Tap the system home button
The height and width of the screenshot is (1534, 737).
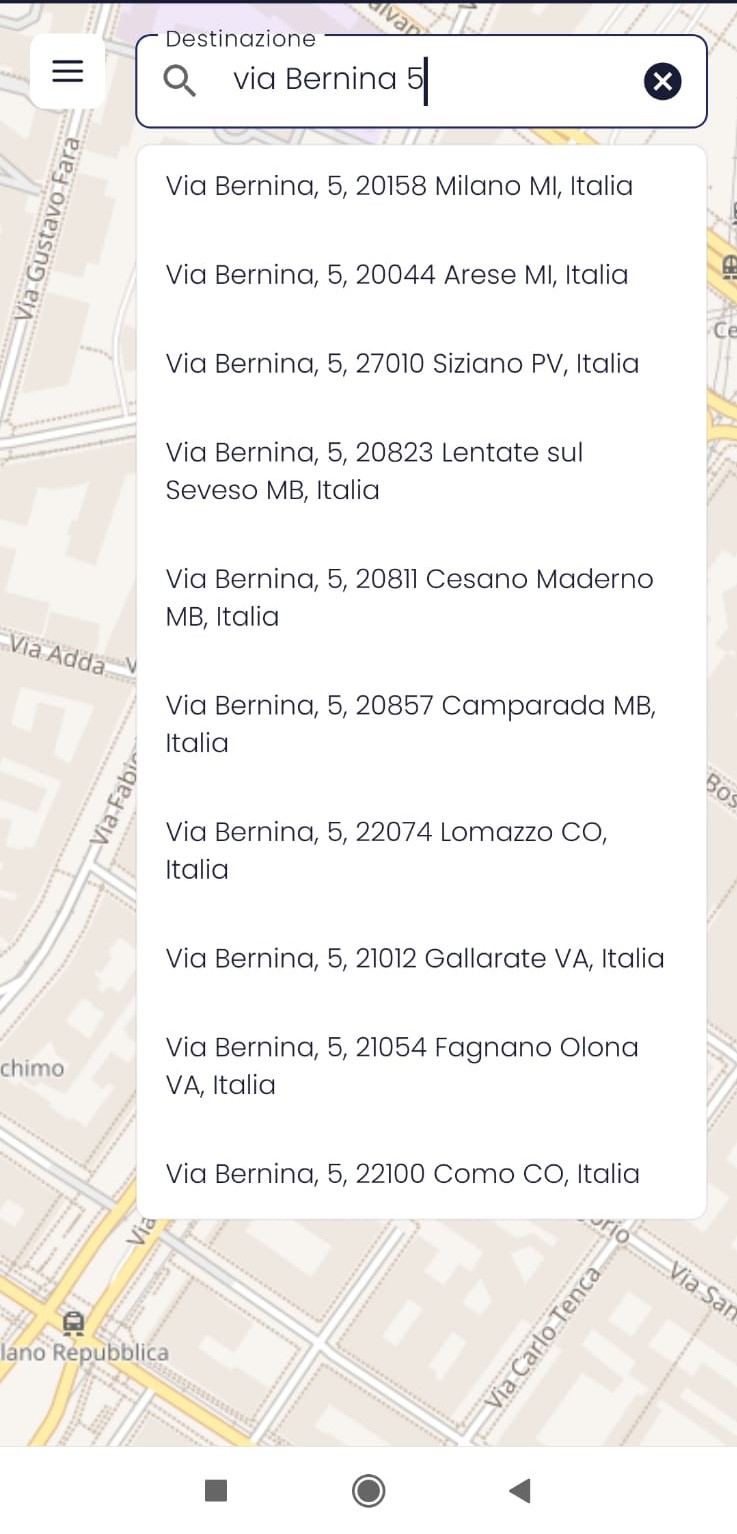pyautogui.click(x=368, y=1491)
